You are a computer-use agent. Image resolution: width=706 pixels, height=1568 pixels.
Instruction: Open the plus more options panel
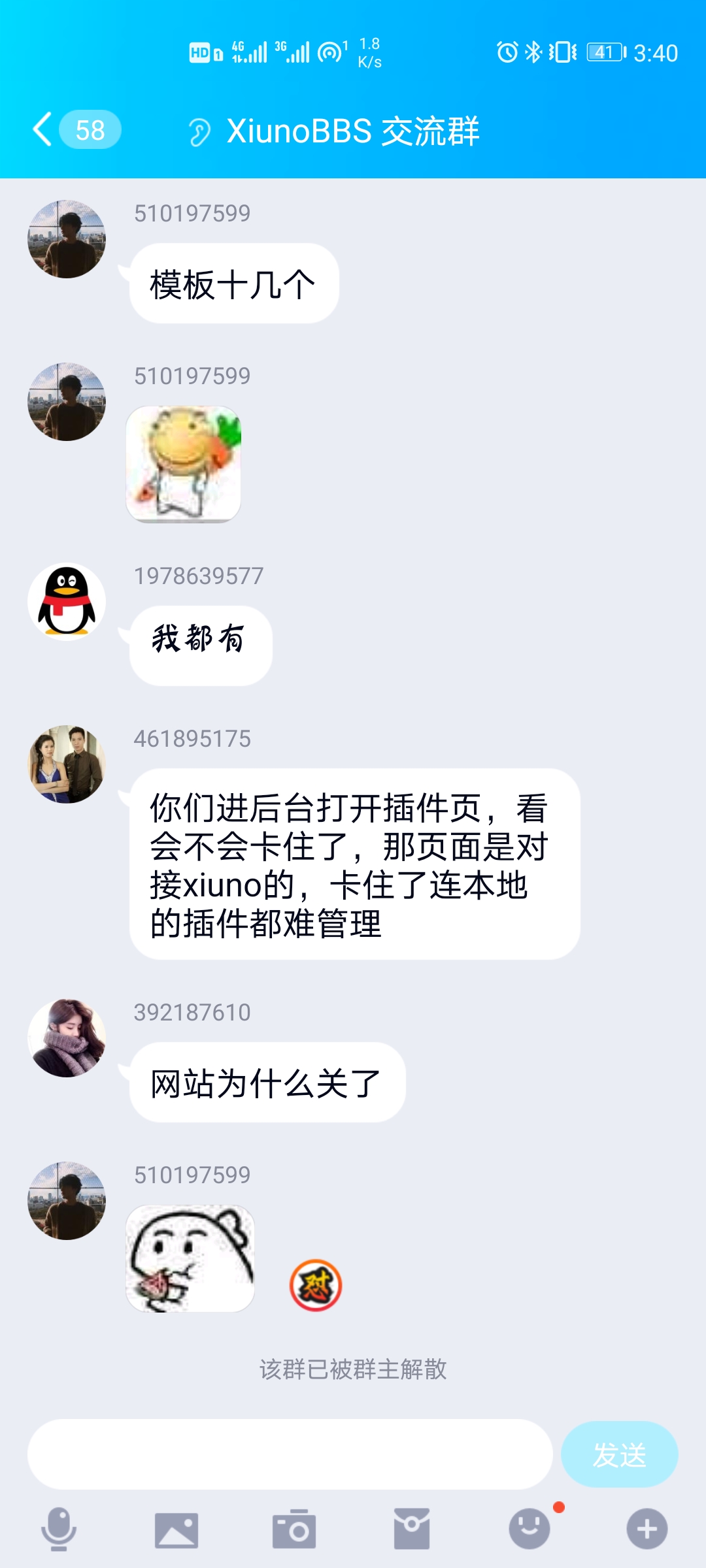pos(647,1529)
